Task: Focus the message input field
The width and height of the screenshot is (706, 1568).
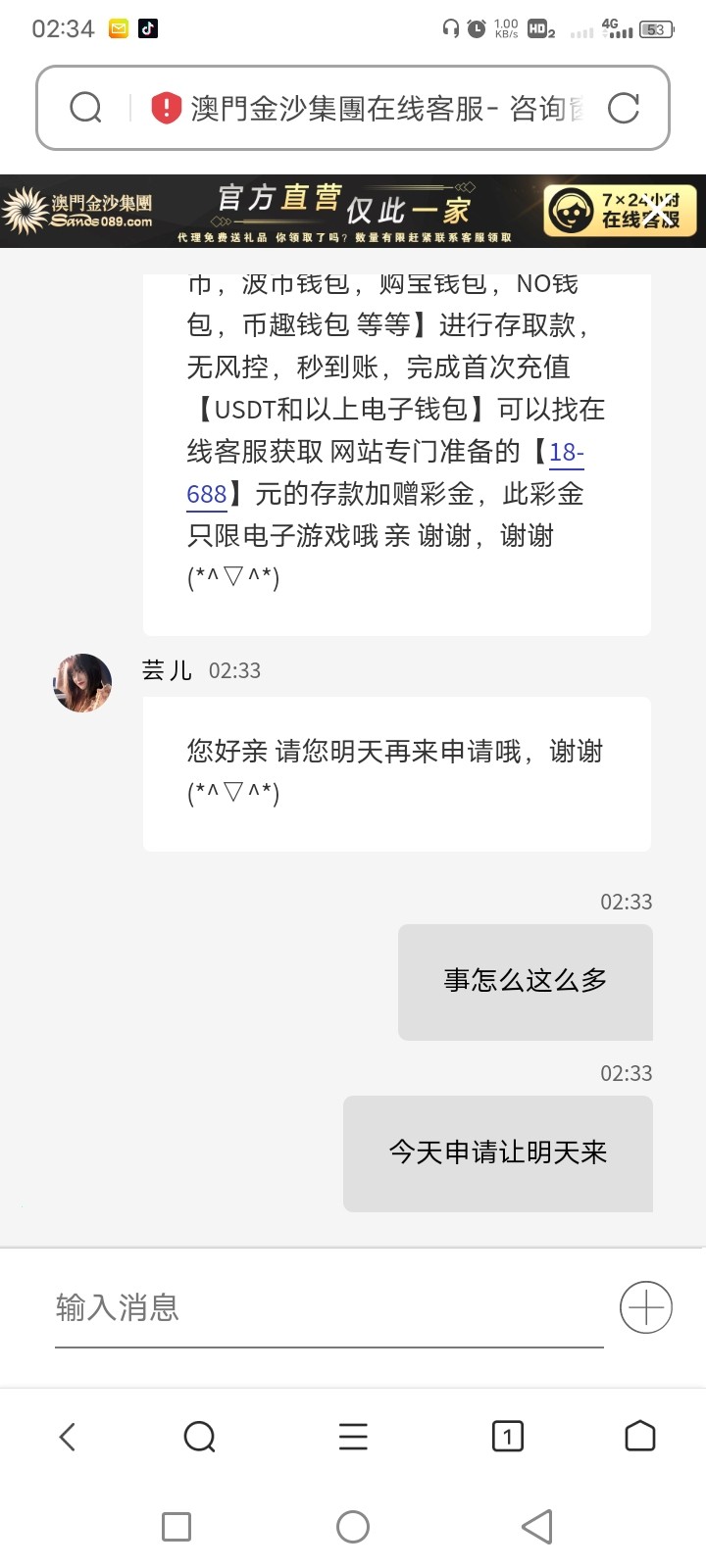Action: (x=328, y=1308)
